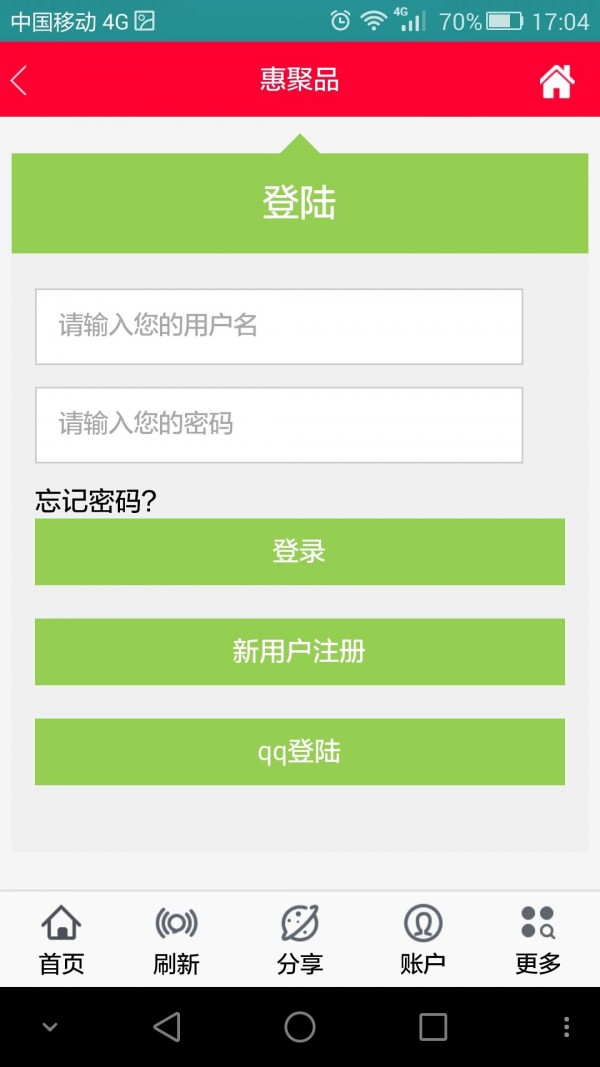Focus the password input field
Image resolution: width=600 pixels, height=1067 pixels.
pyautogui.click(x=279, y=425)
